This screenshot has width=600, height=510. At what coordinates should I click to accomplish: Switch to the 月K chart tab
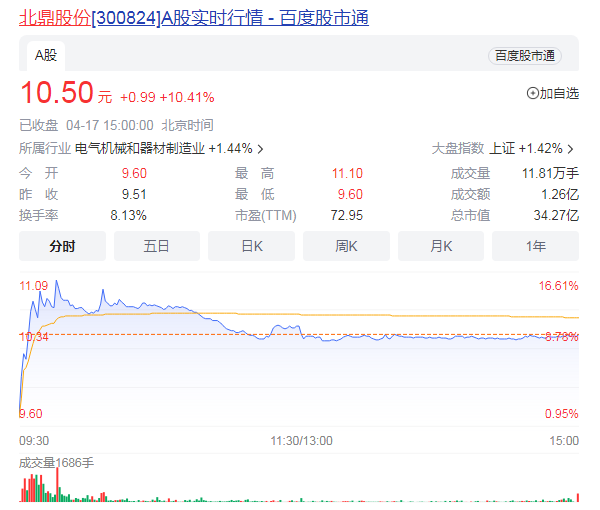coord(441,246)
